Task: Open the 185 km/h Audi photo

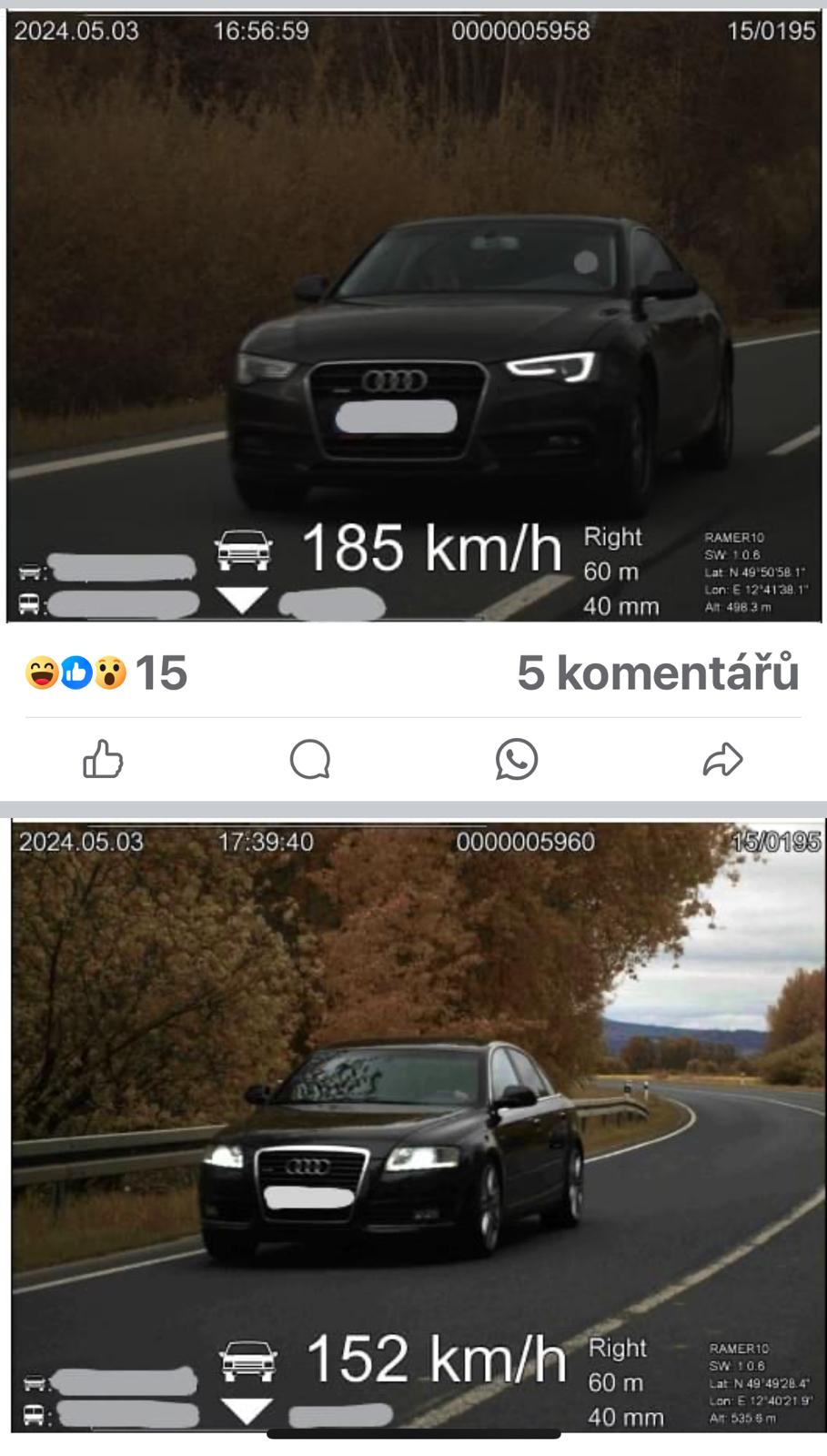Action: [414, 317]
